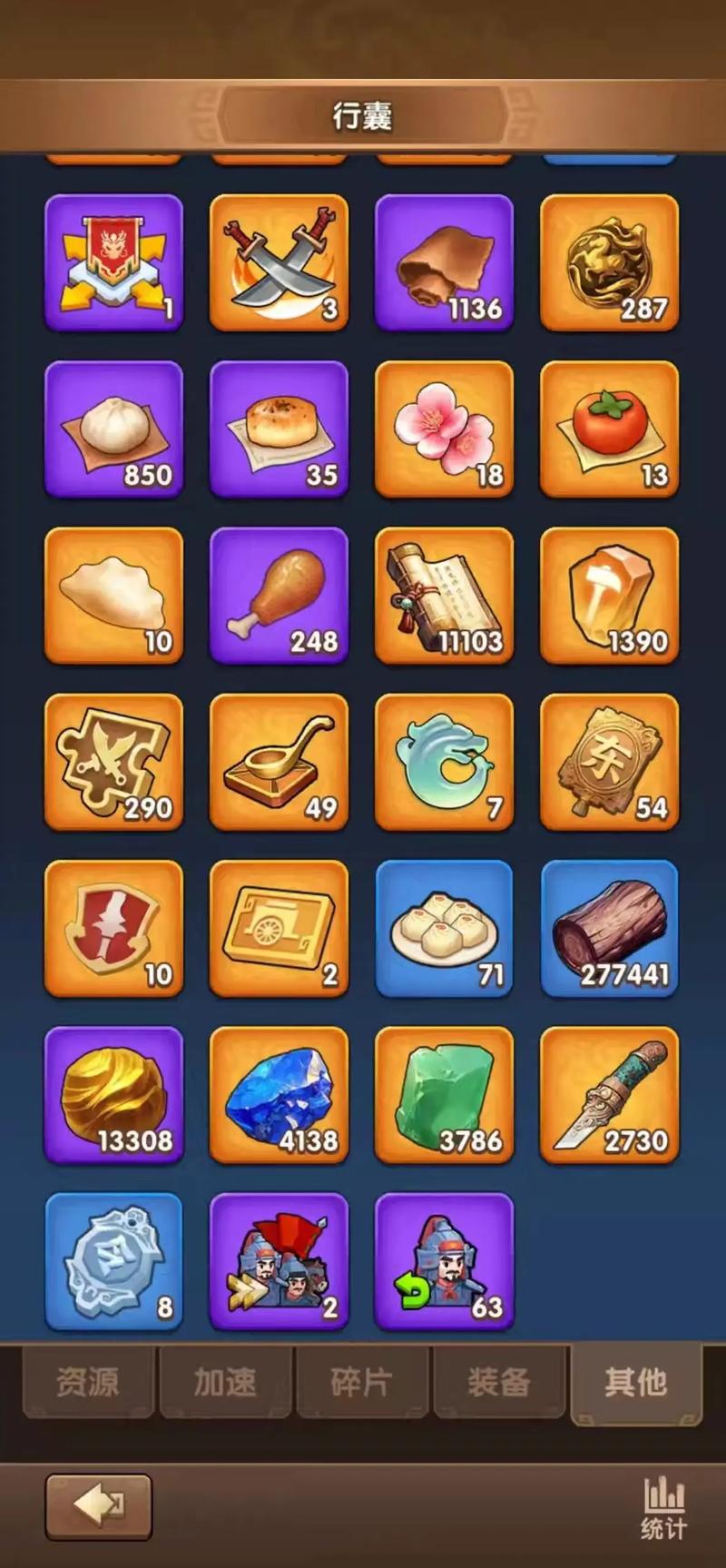Image resolution: width=726 pixels, height=1568 pixels.
Task: Open the 碎片 tab
Action: [362, 1382]
